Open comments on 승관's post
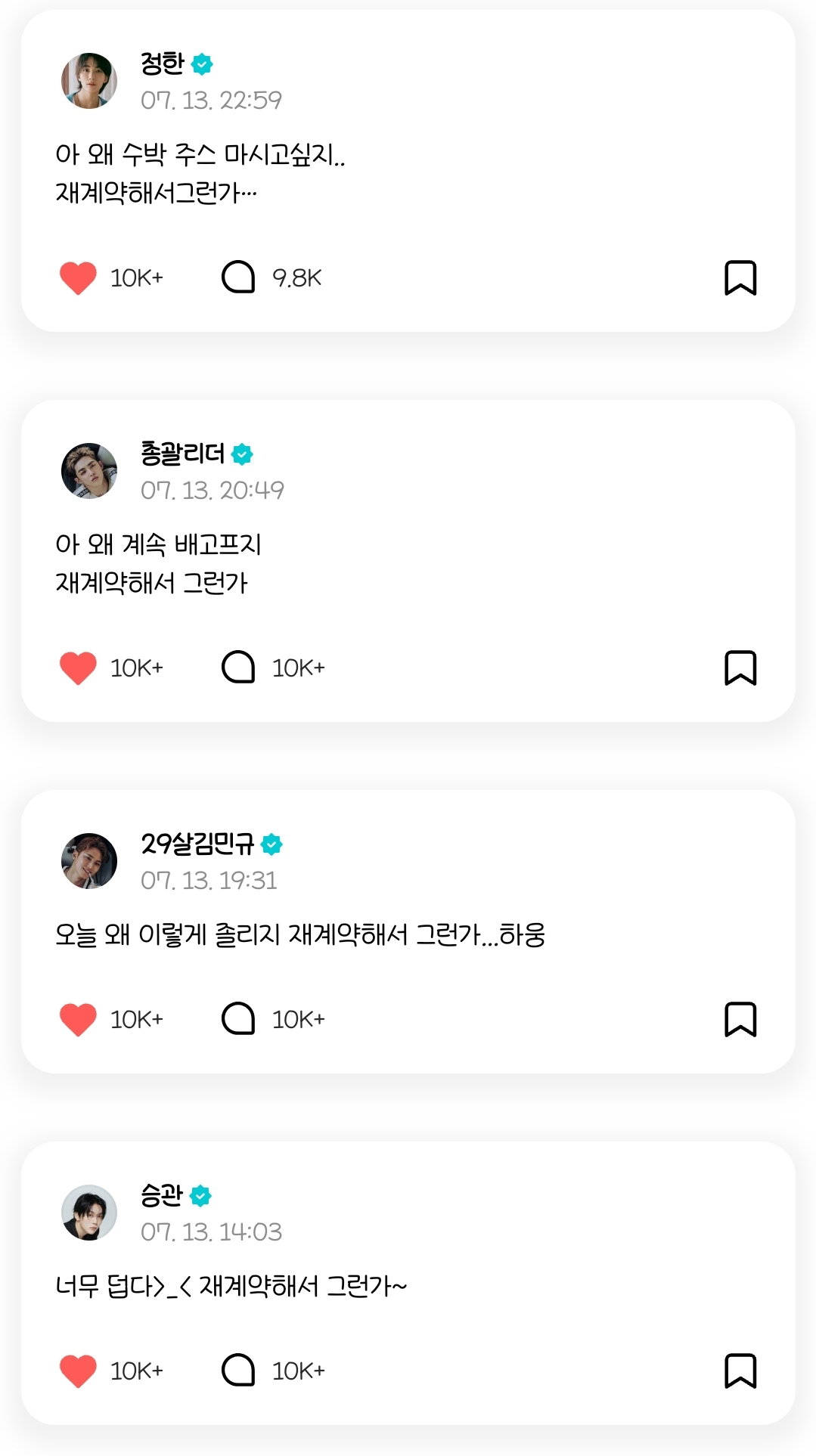 [x=238, y=1370]
